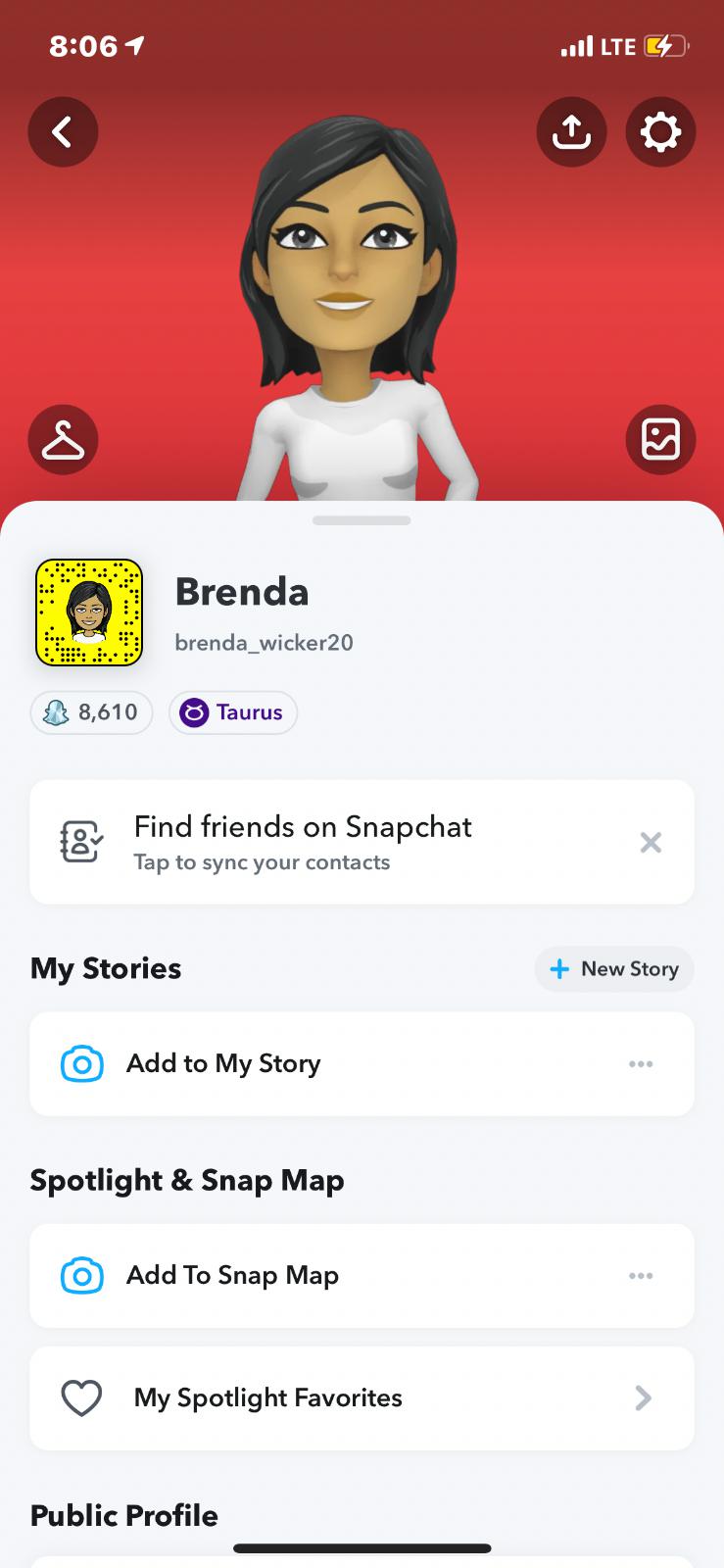Go back using the top-left arrow

[x=63, y=131]
